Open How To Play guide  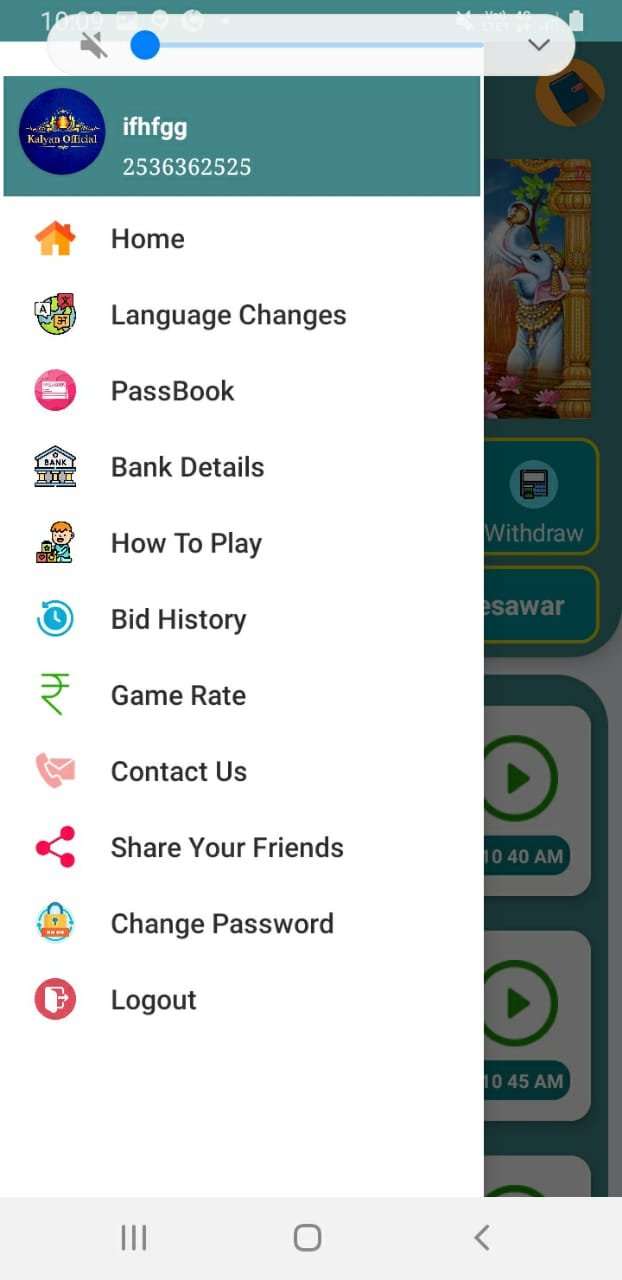186,543
